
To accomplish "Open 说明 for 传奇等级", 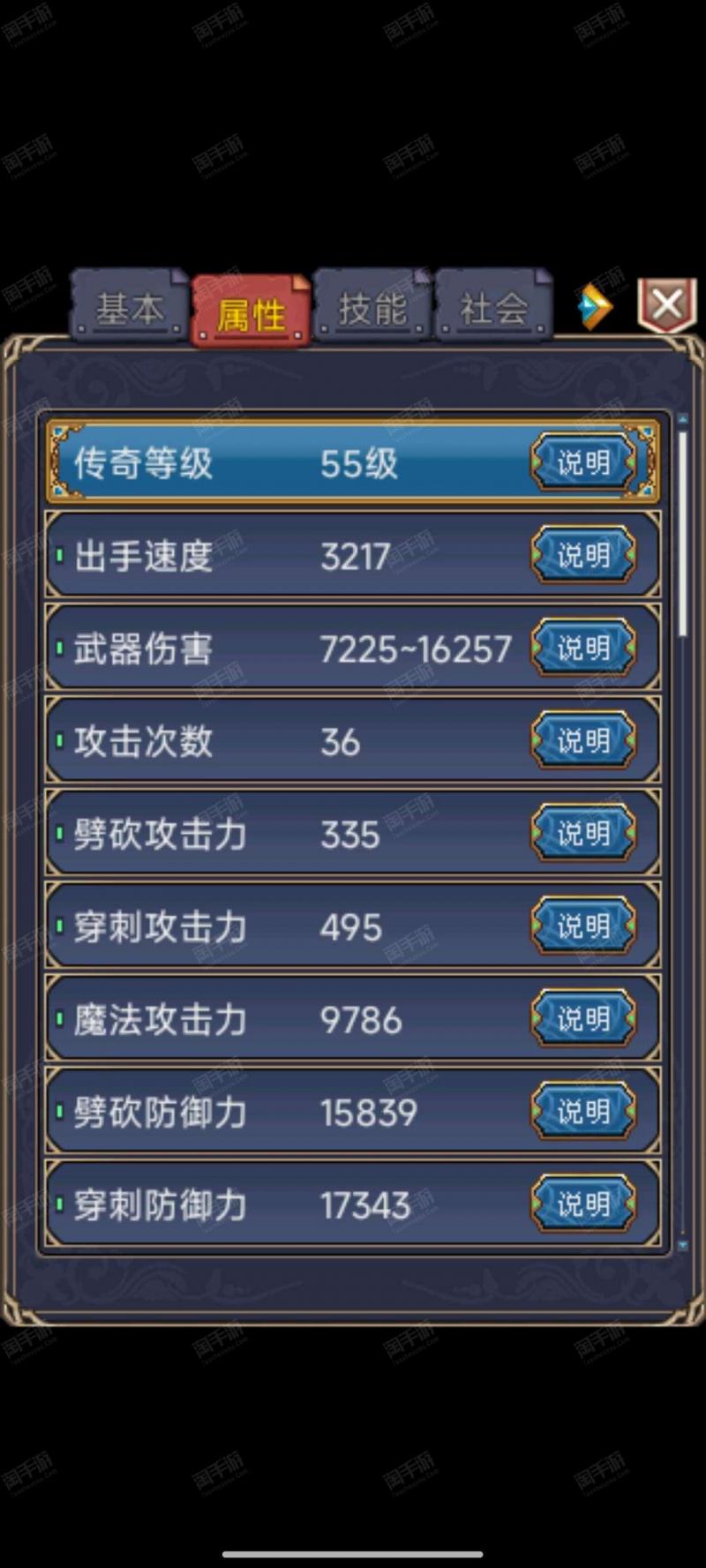I will pyautogui.click(x=582, y=461).
